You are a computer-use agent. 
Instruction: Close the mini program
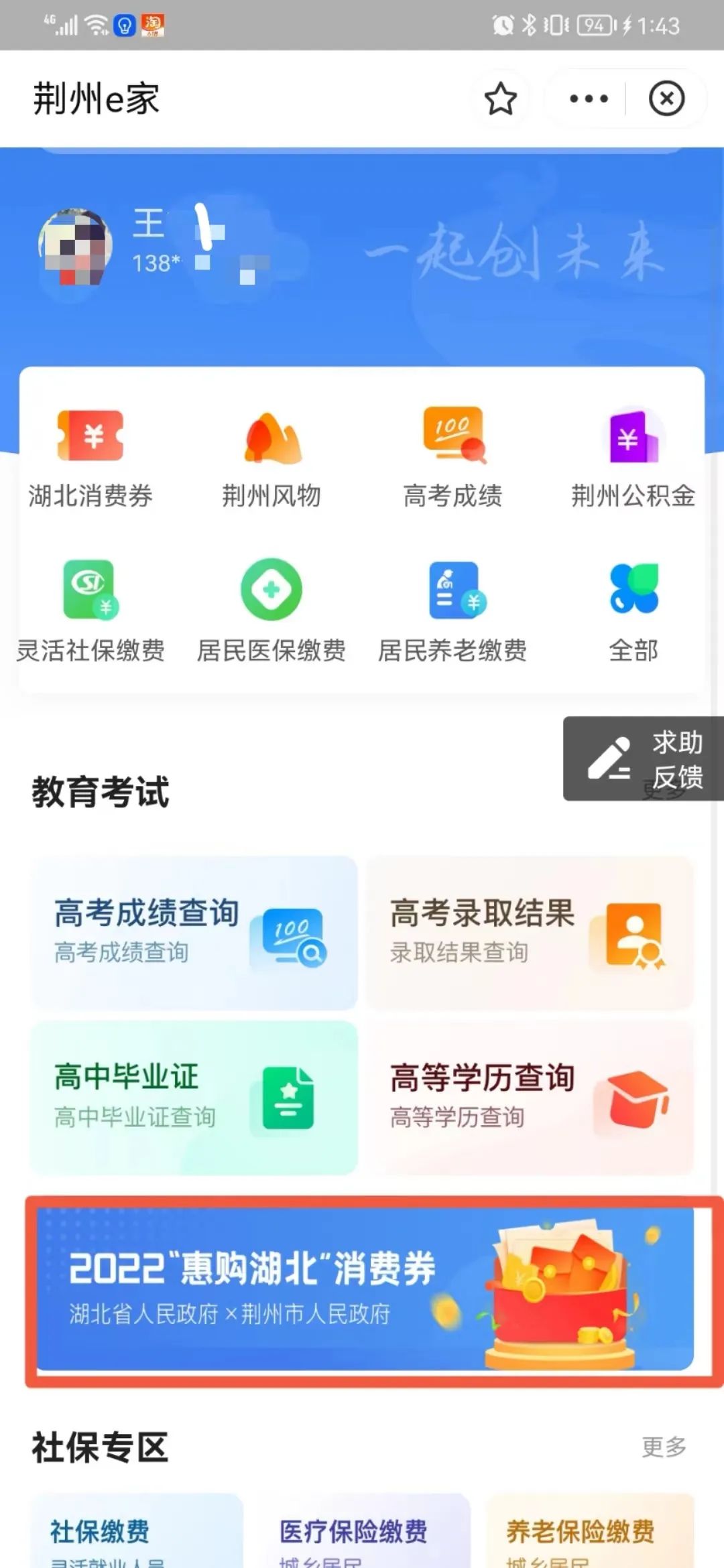tap(666, 99)
